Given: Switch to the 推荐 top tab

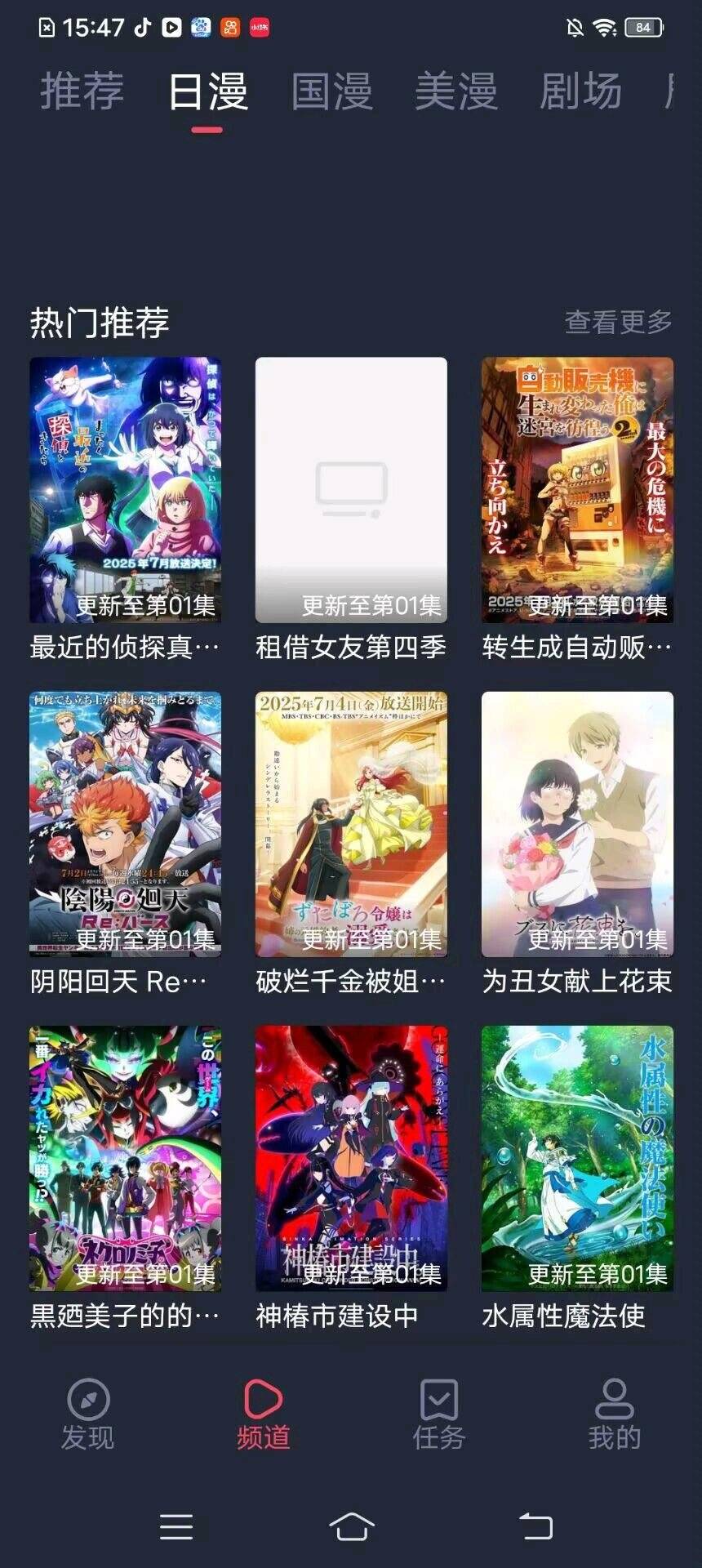Looking at the screenshot, I should pyautogui.click(x=82, y=91).
